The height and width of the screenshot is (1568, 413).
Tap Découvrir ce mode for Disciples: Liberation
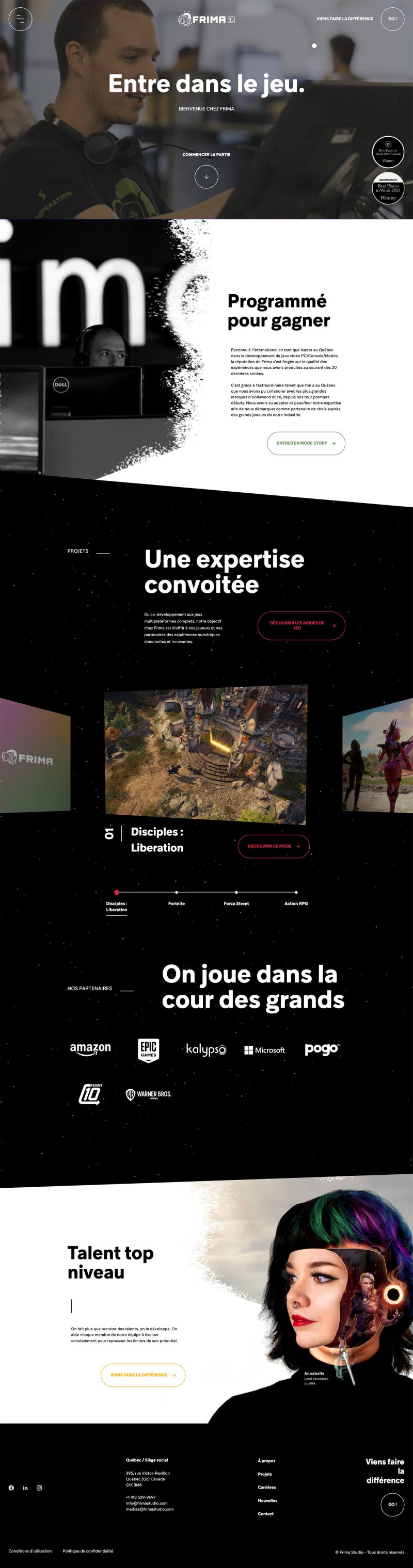(274, 846)
